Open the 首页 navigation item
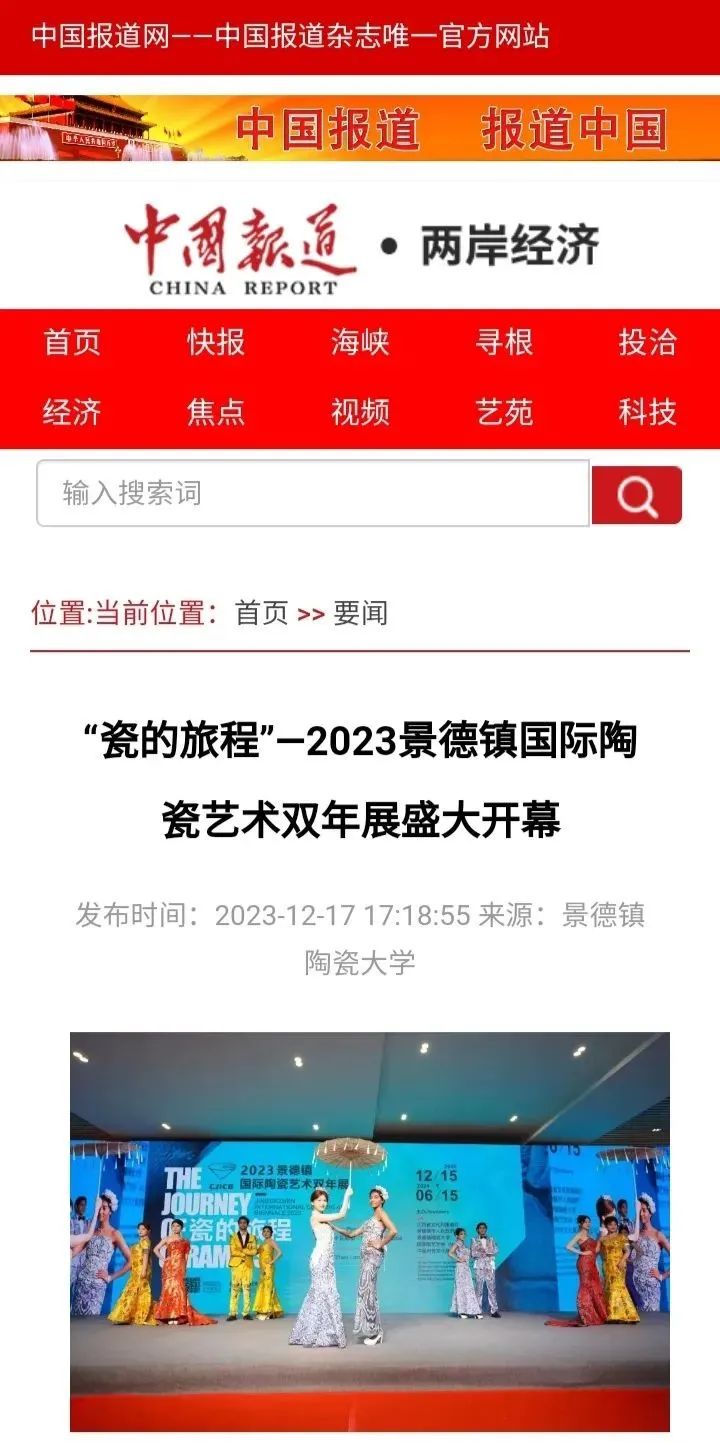The width and height of the screenshot is (720, 1442). (x=72, y=342)
